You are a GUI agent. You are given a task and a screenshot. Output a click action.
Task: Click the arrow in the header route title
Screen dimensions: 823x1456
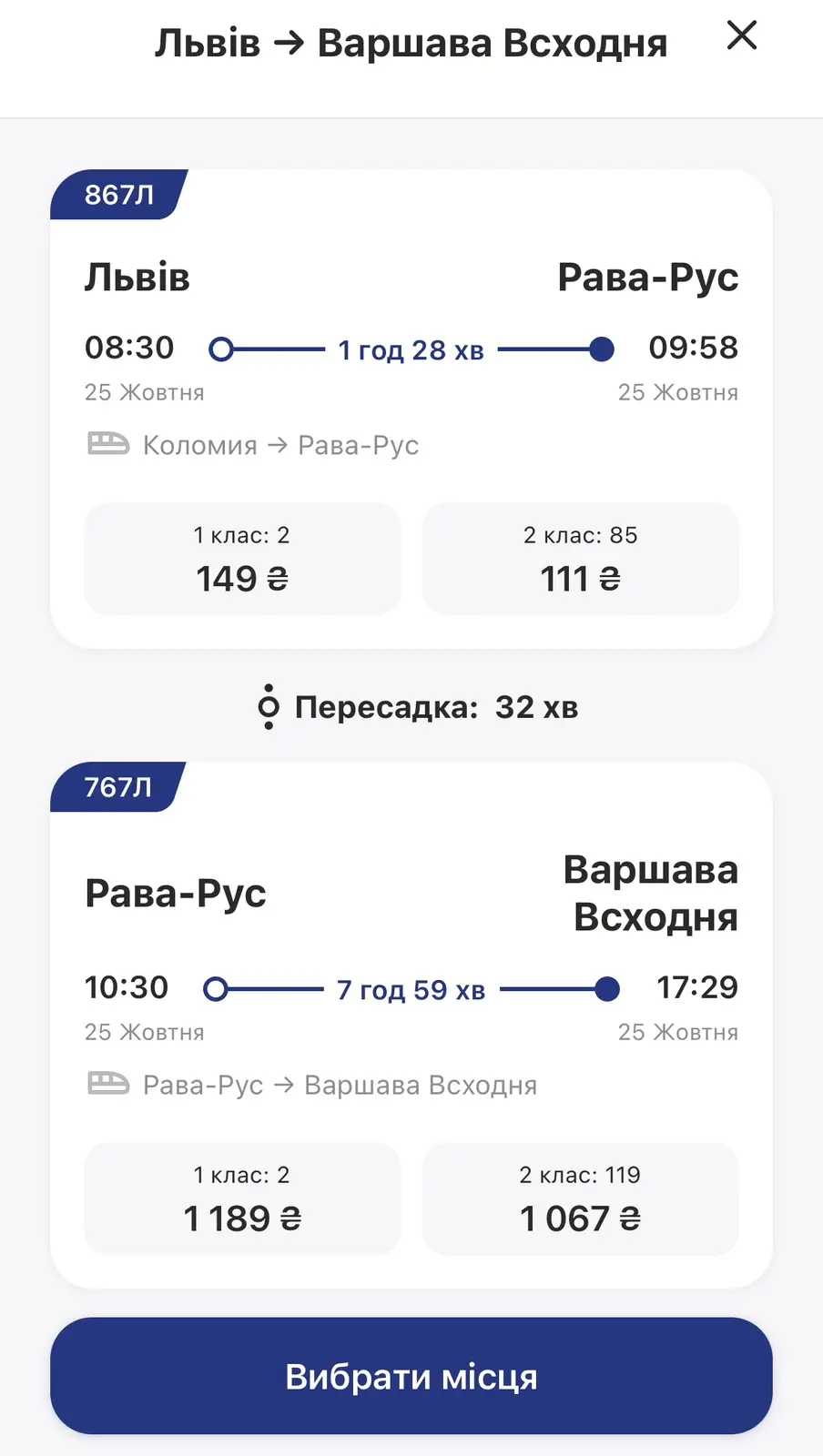pos(288,41)
